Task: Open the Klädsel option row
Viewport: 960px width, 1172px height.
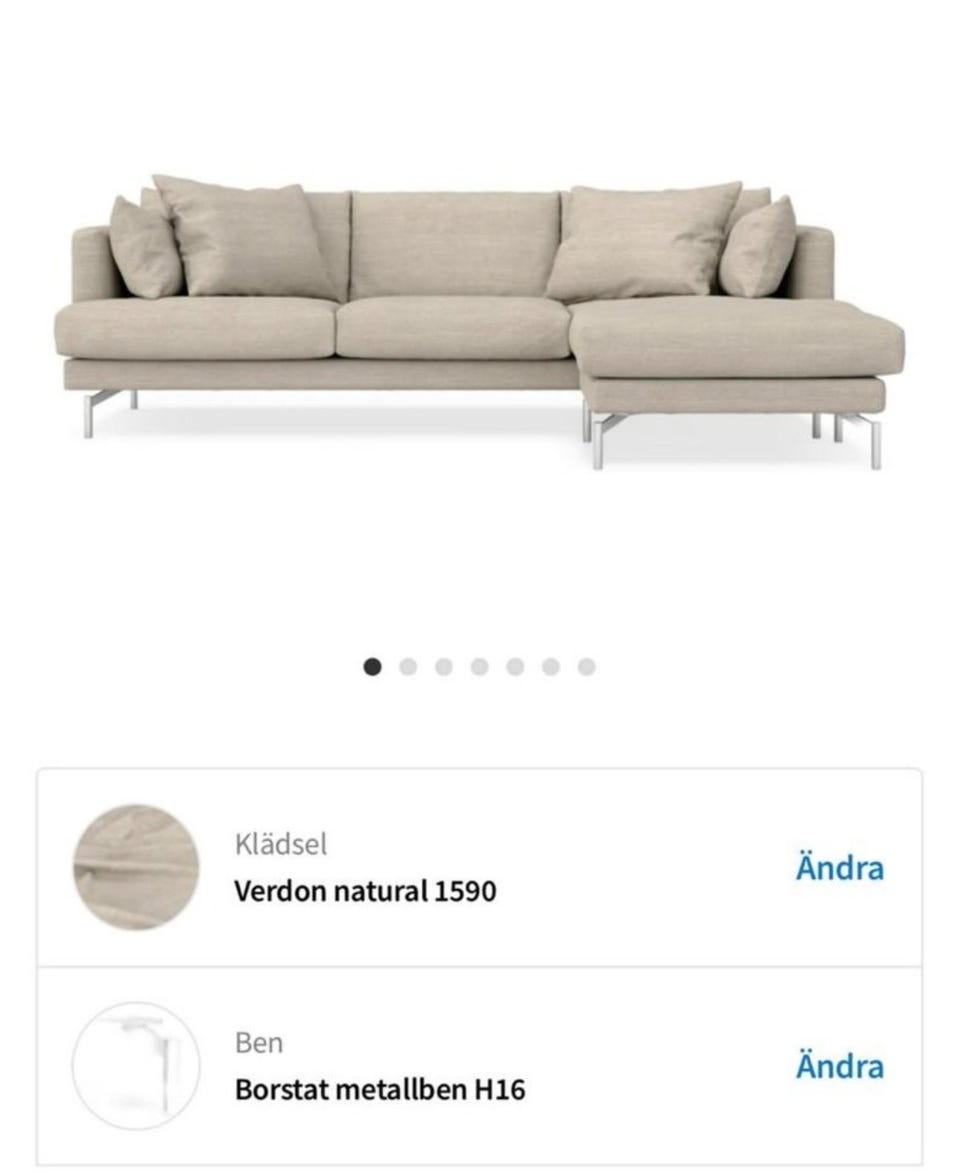Action: (480, 869)
